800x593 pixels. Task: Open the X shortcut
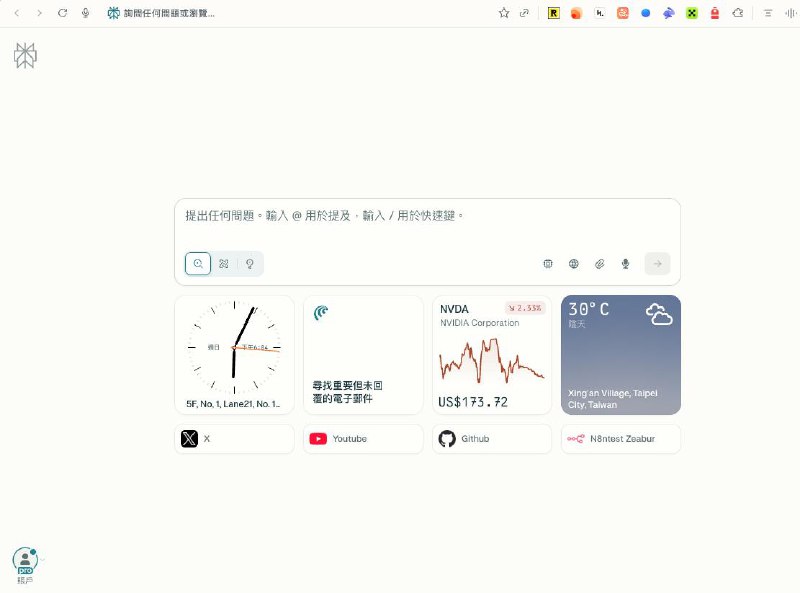(x=234, y=439)
